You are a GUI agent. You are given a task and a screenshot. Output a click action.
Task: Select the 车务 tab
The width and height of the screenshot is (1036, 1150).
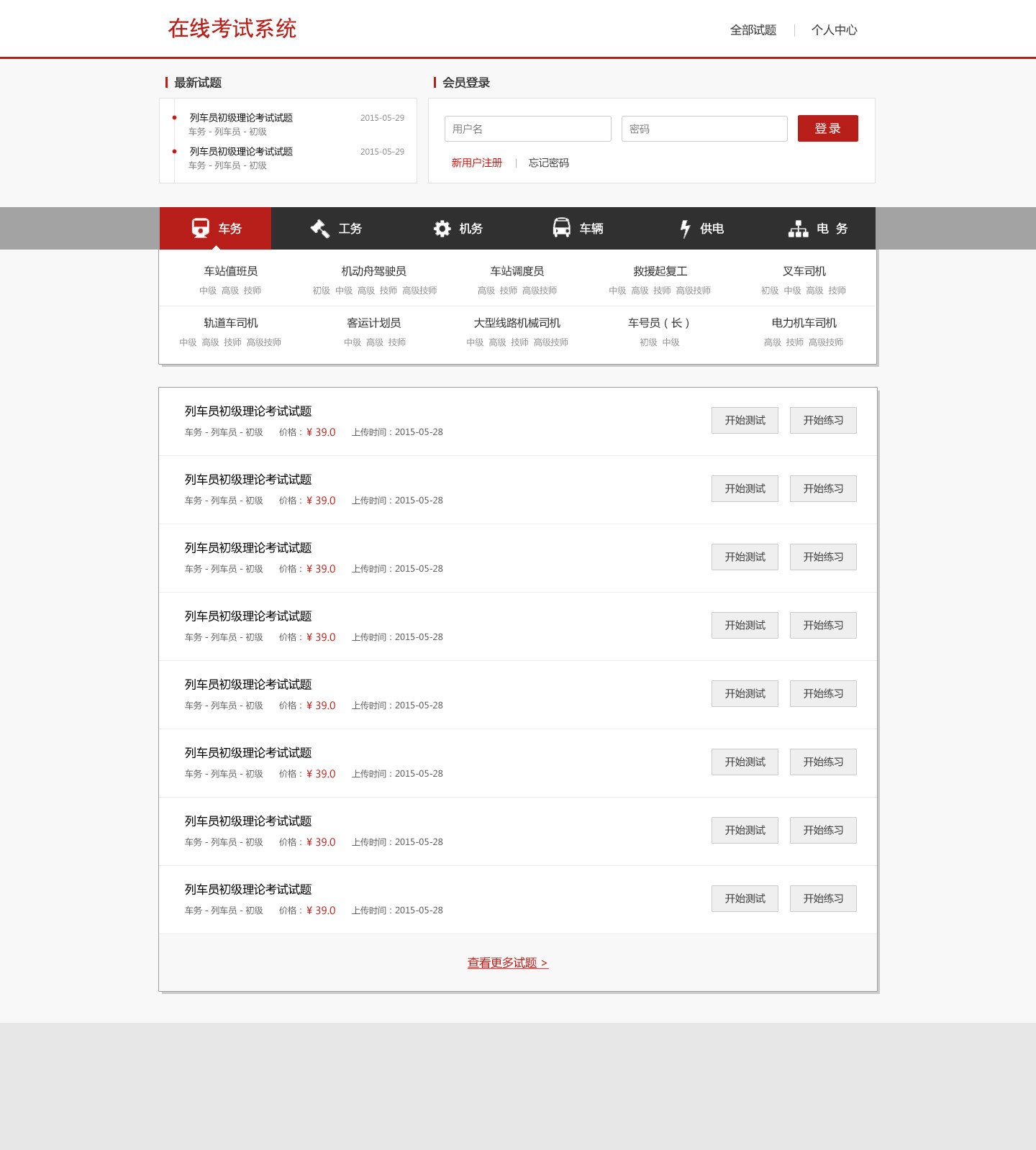coord(216,229)
